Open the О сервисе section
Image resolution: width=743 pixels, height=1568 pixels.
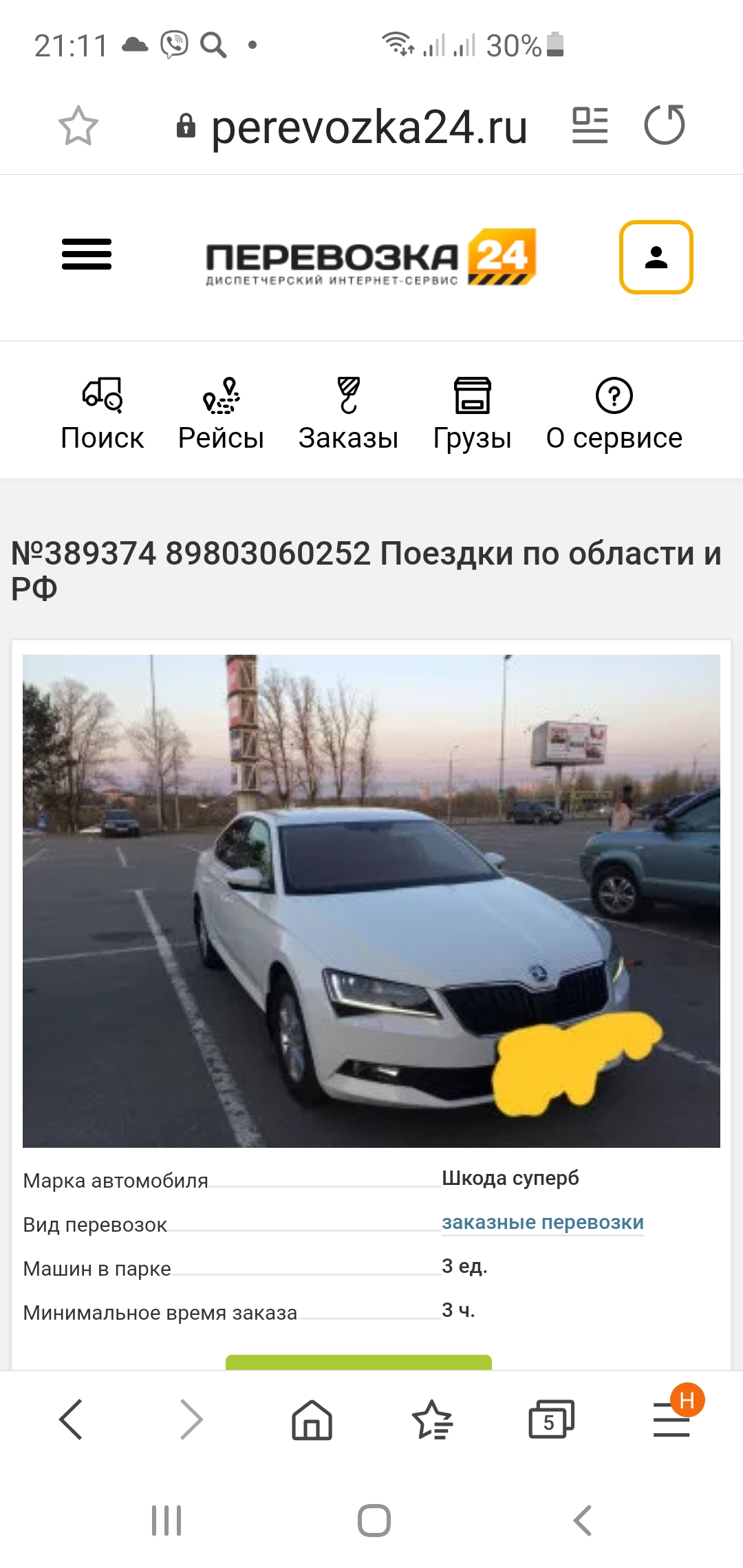coord(614,414)
